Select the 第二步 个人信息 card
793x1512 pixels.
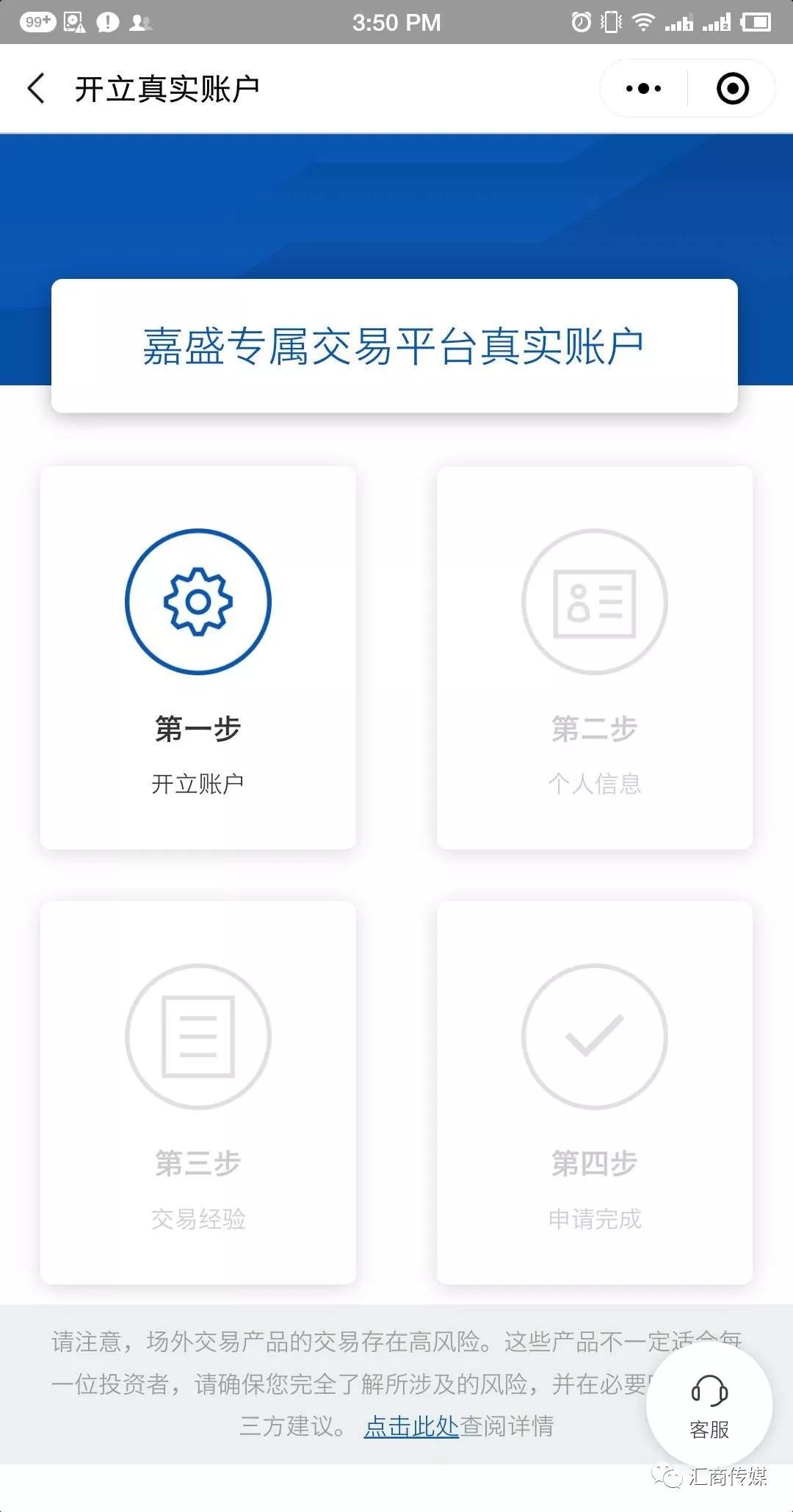coord(595,658)
